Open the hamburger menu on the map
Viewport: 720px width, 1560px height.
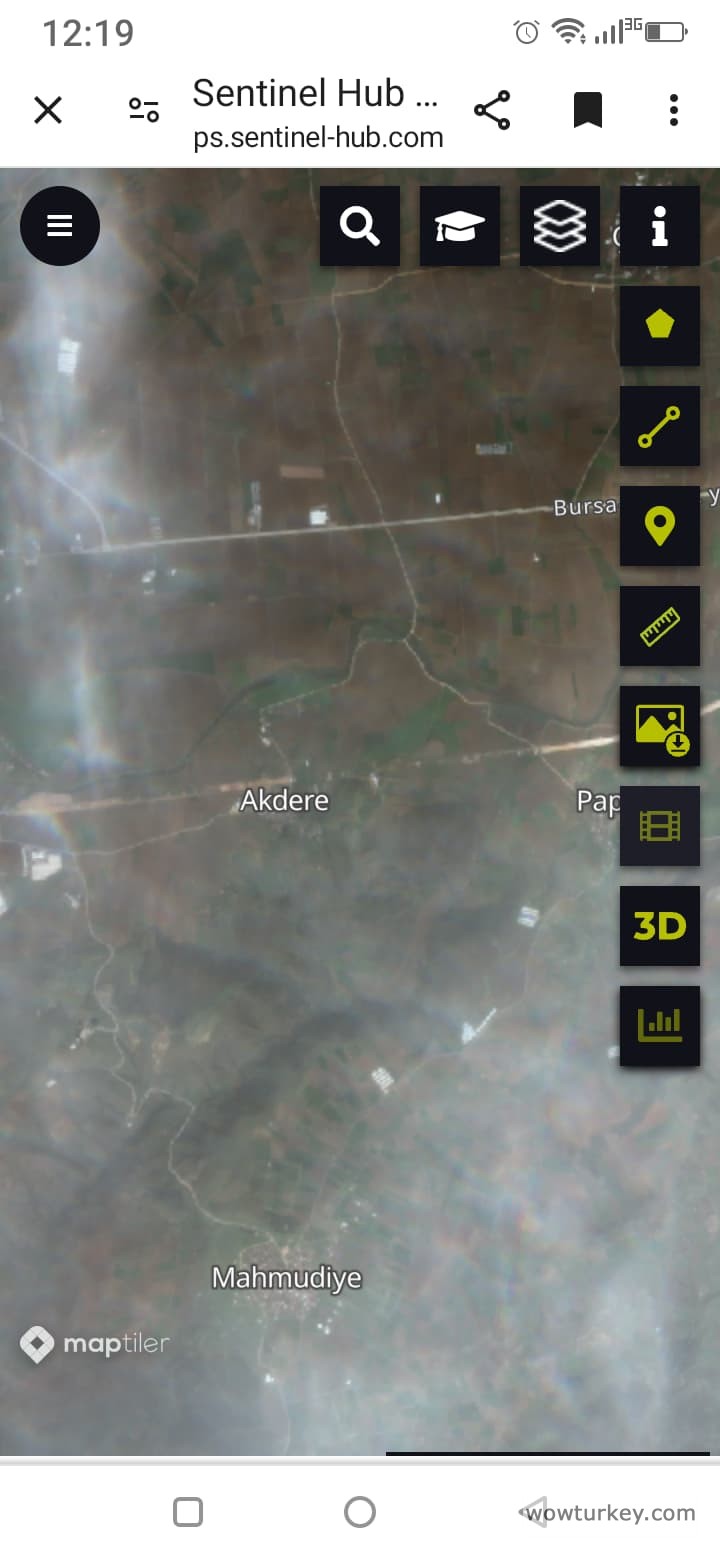tap(60, 225)
